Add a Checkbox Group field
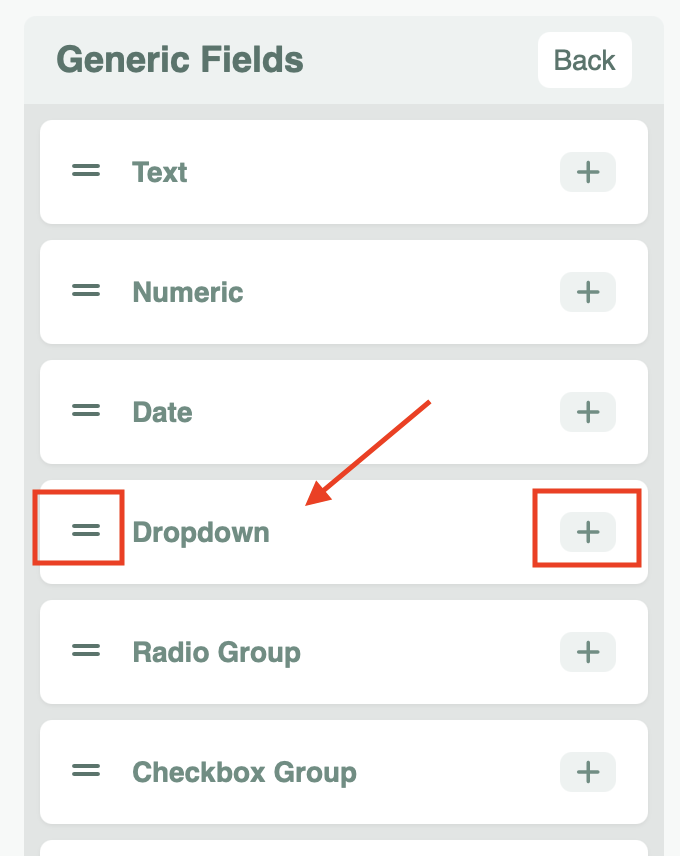The height and width of the screenshot is (856, 680). tap(588, 772)
